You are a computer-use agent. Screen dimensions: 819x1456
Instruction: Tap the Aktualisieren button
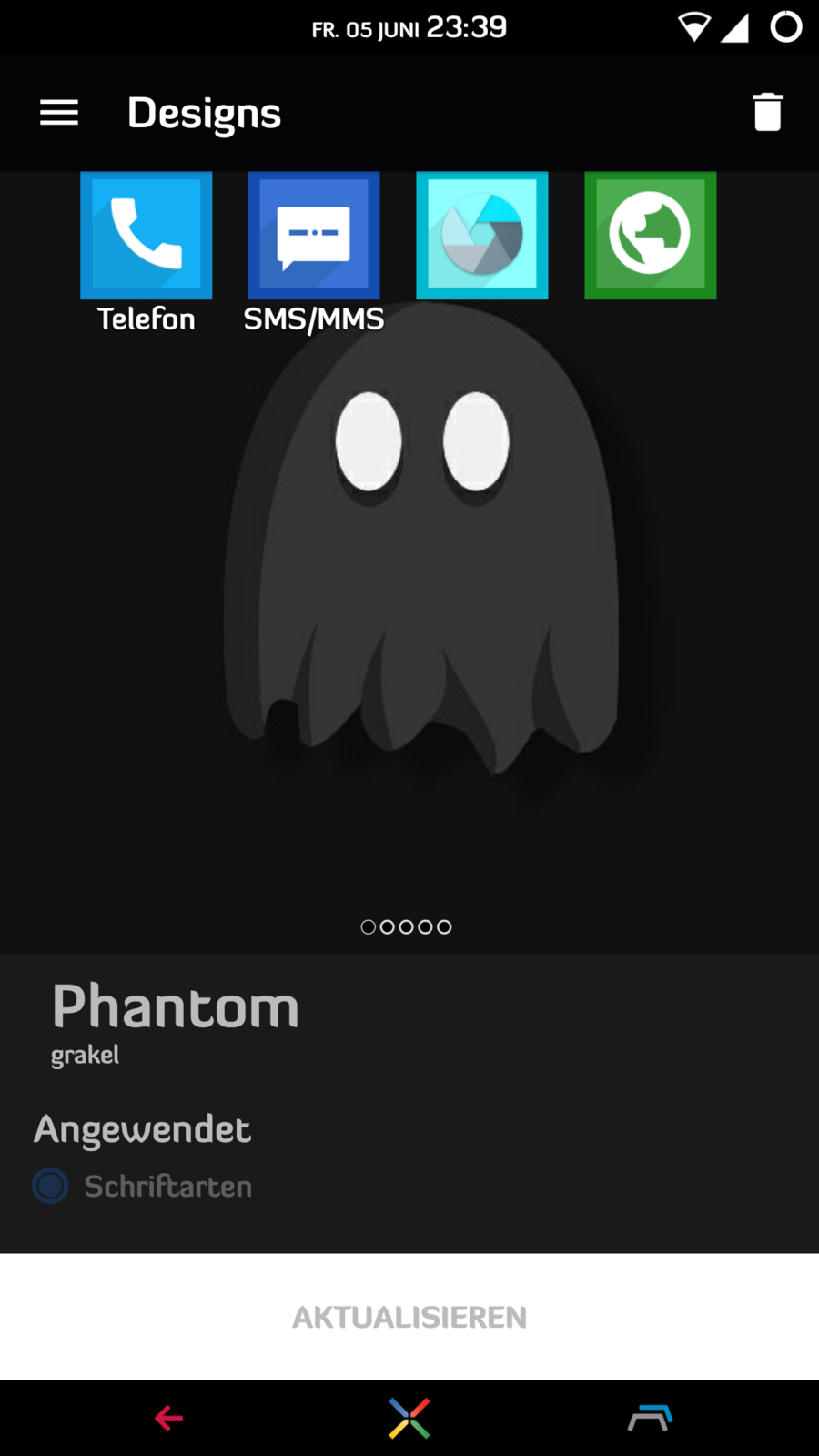pos(409,1317)
